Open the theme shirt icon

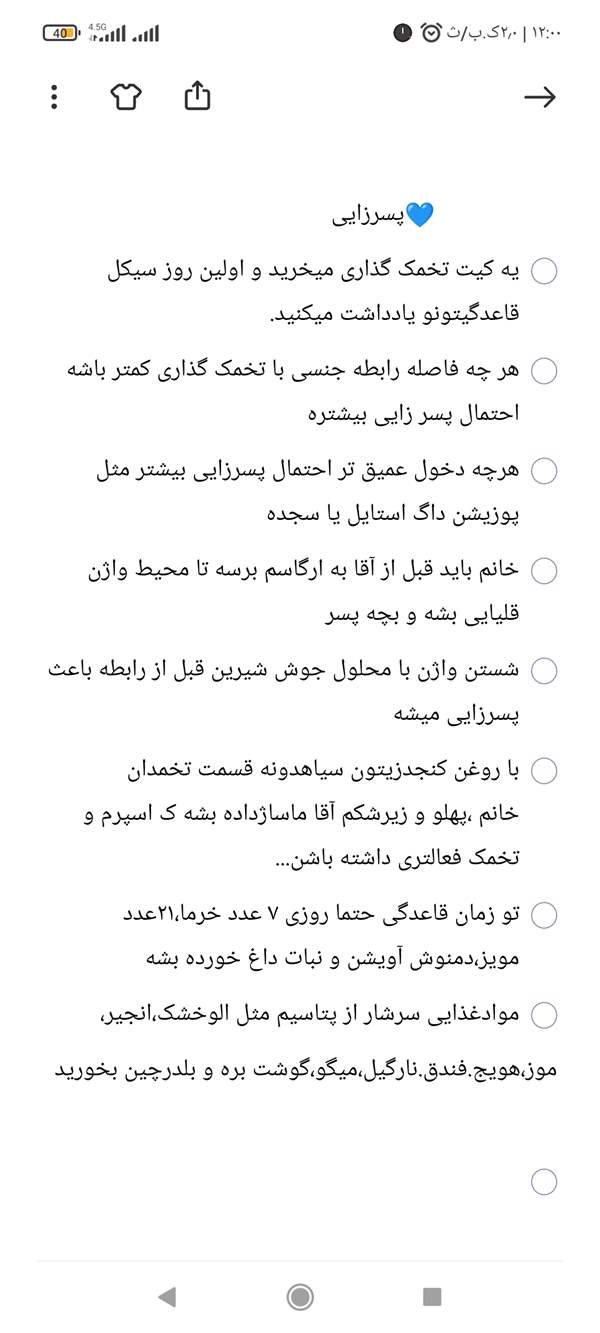pos(126,97)
